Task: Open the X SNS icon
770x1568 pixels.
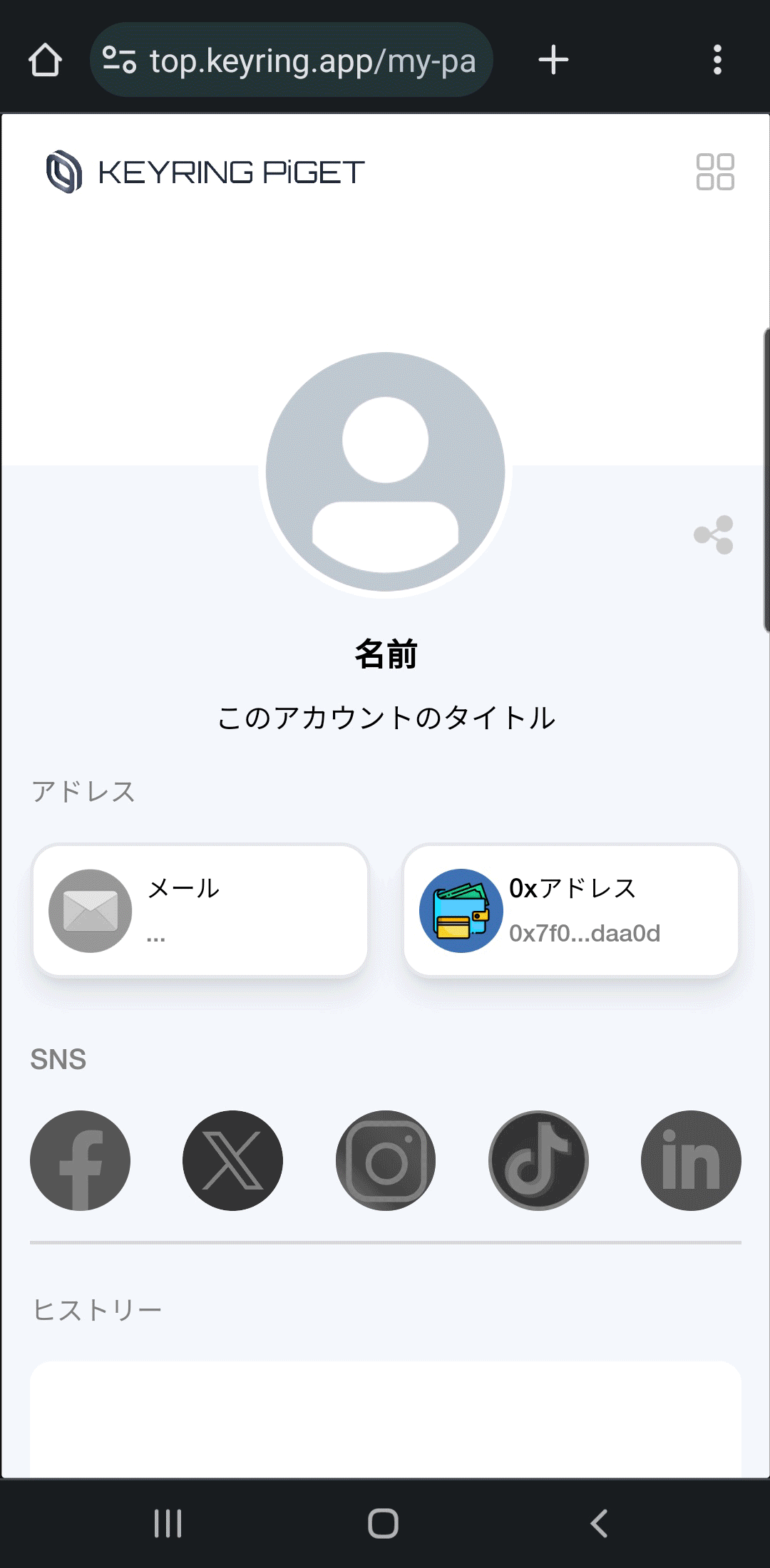Action: click(x=232, y=1160)
